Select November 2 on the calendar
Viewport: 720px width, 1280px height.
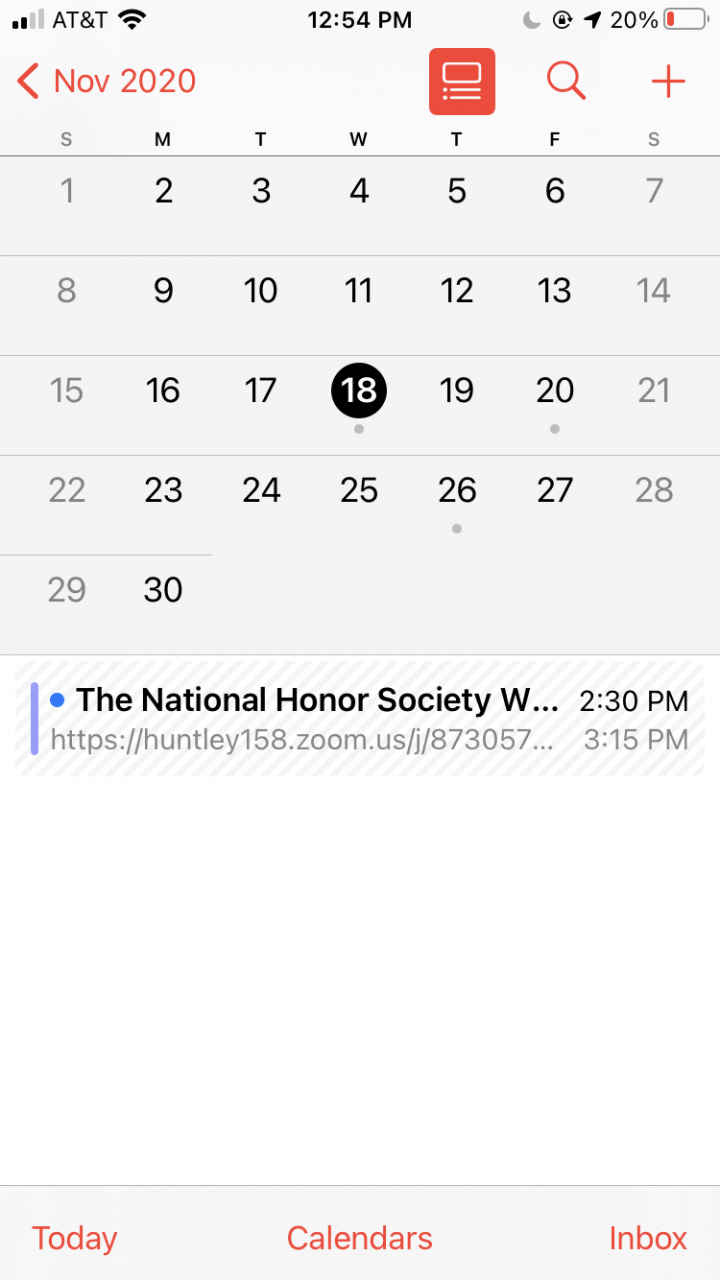point(164,191)
